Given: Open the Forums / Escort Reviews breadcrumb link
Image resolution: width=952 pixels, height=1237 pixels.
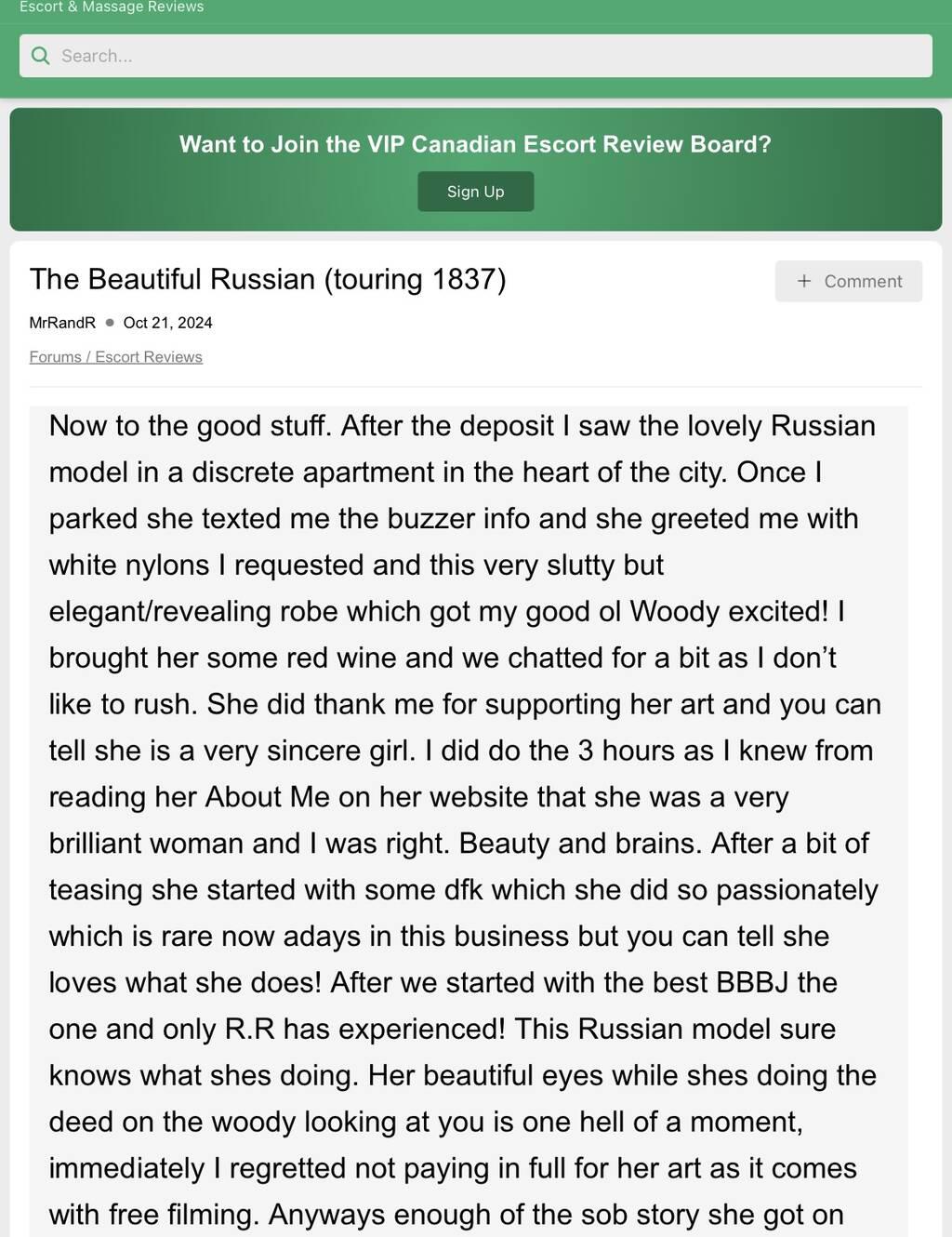Looking at the screenshot, I should click(x=115, y=357).
